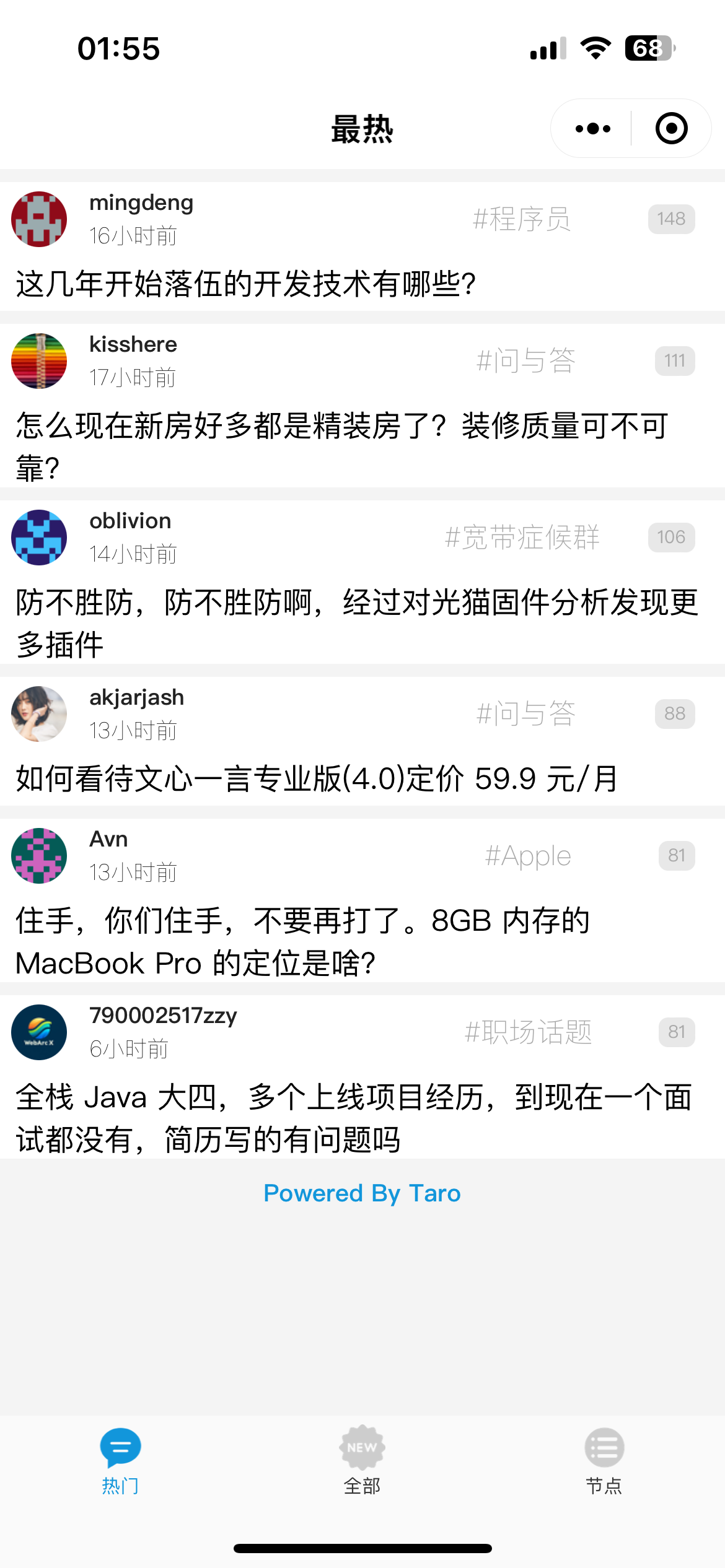View akjarjash's avatar profile
The width and height of the screenshot is (725, 1568).
coord(39,714)
